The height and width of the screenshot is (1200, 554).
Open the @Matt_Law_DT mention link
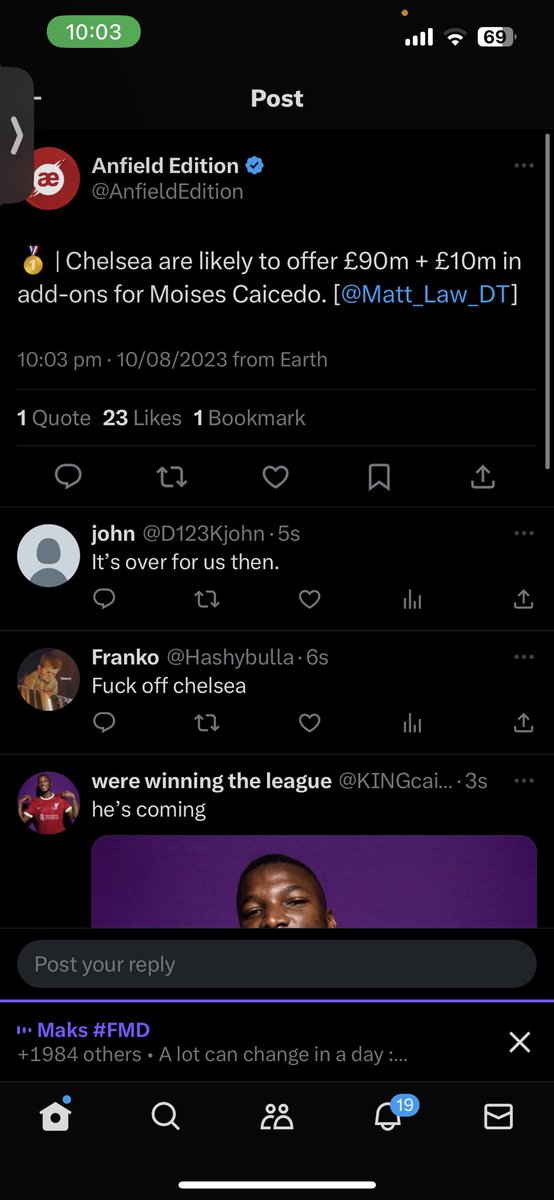(426, 296)
